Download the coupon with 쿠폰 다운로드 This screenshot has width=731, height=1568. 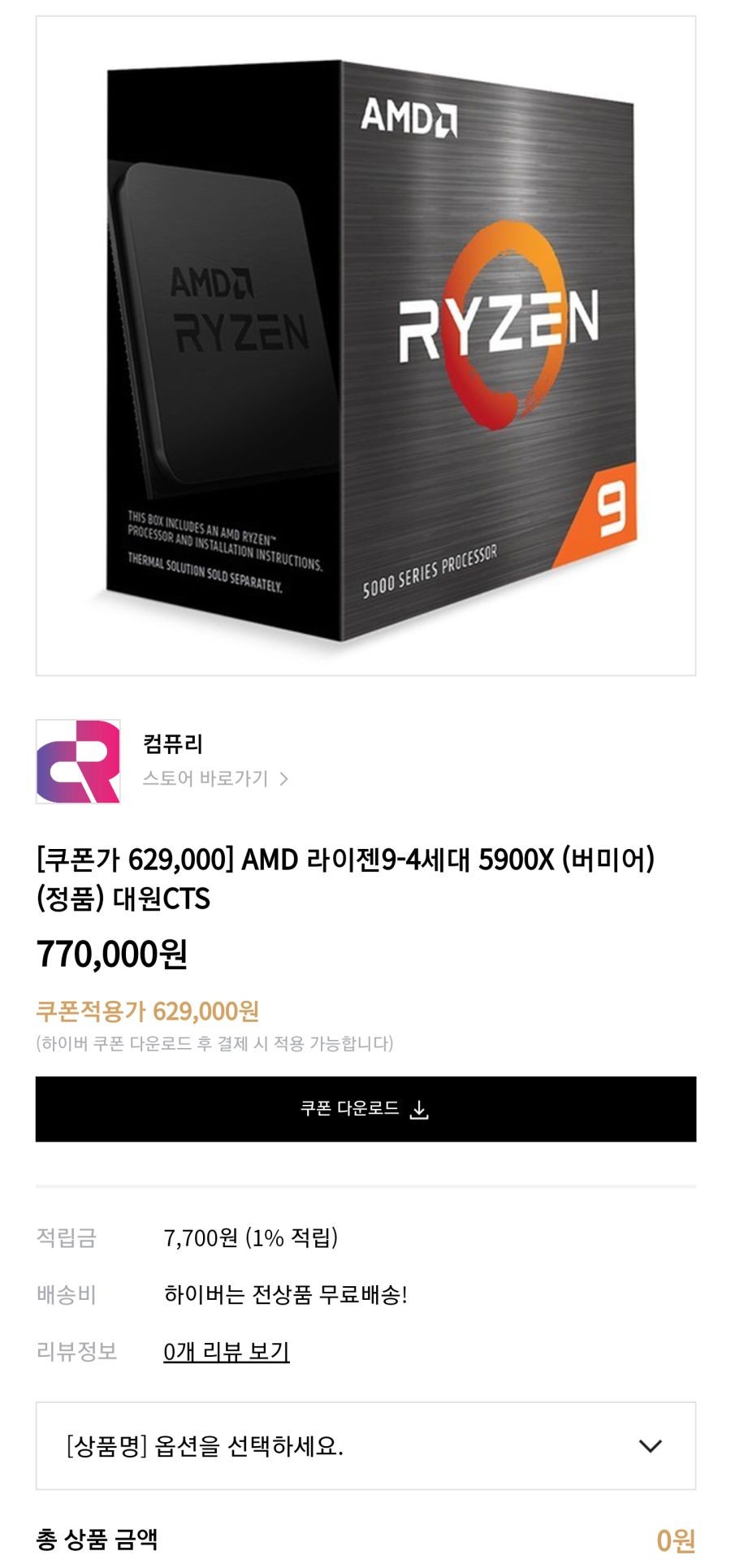point(365,1109)
